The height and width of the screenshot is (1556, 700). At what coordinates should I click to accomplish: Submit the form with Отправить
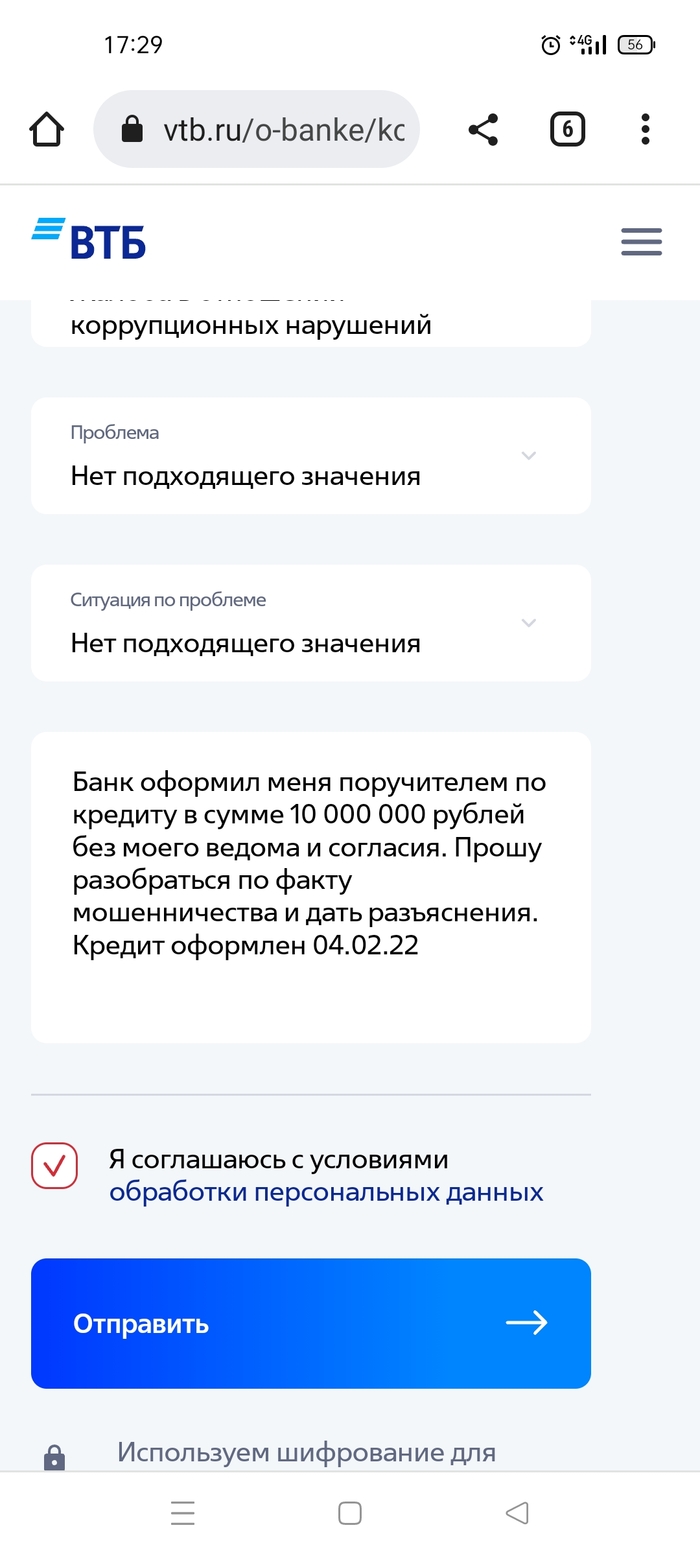pos(310,1323)
